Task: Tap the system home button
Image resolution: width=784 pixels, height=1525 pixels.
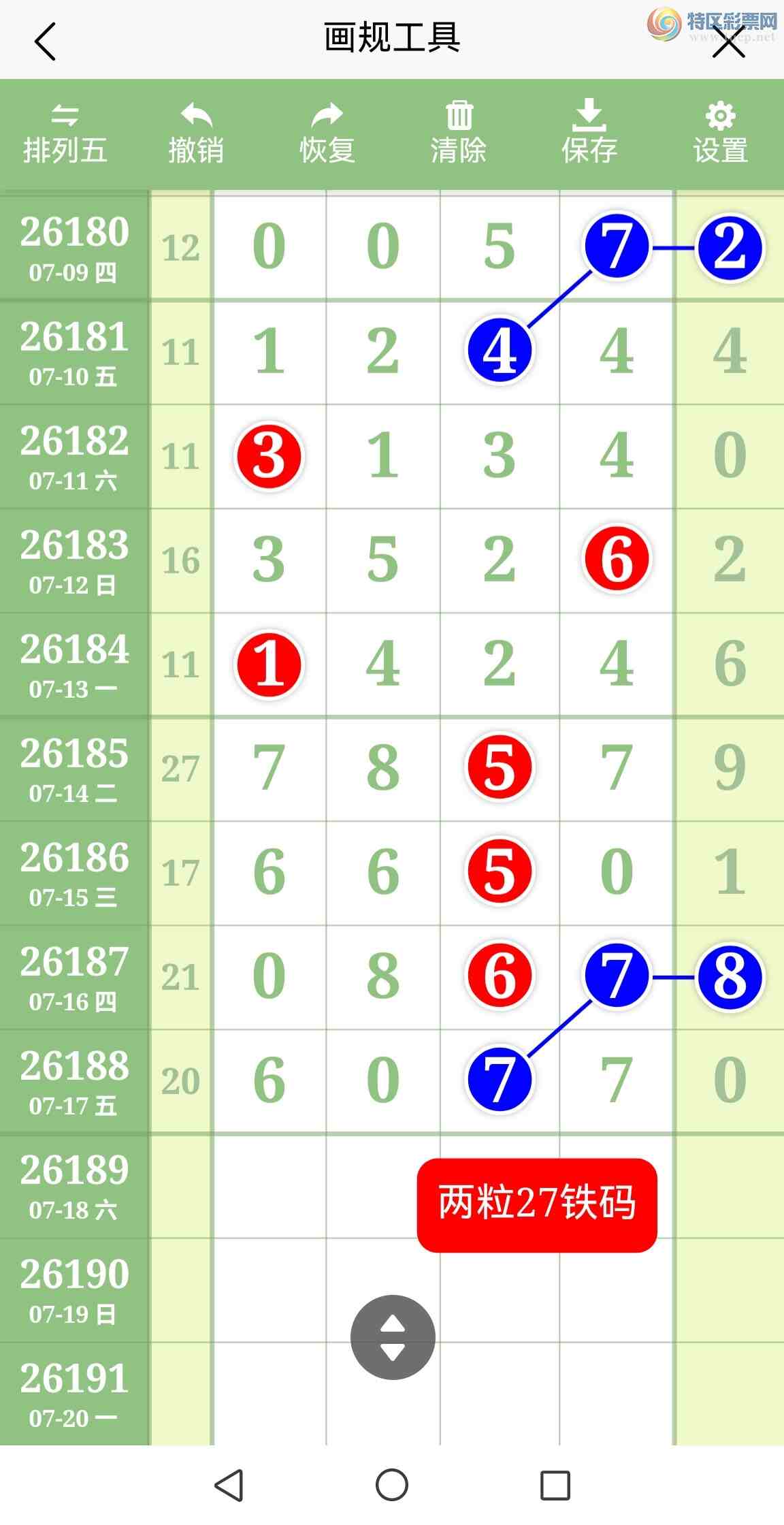Action: coord(392,1485)
